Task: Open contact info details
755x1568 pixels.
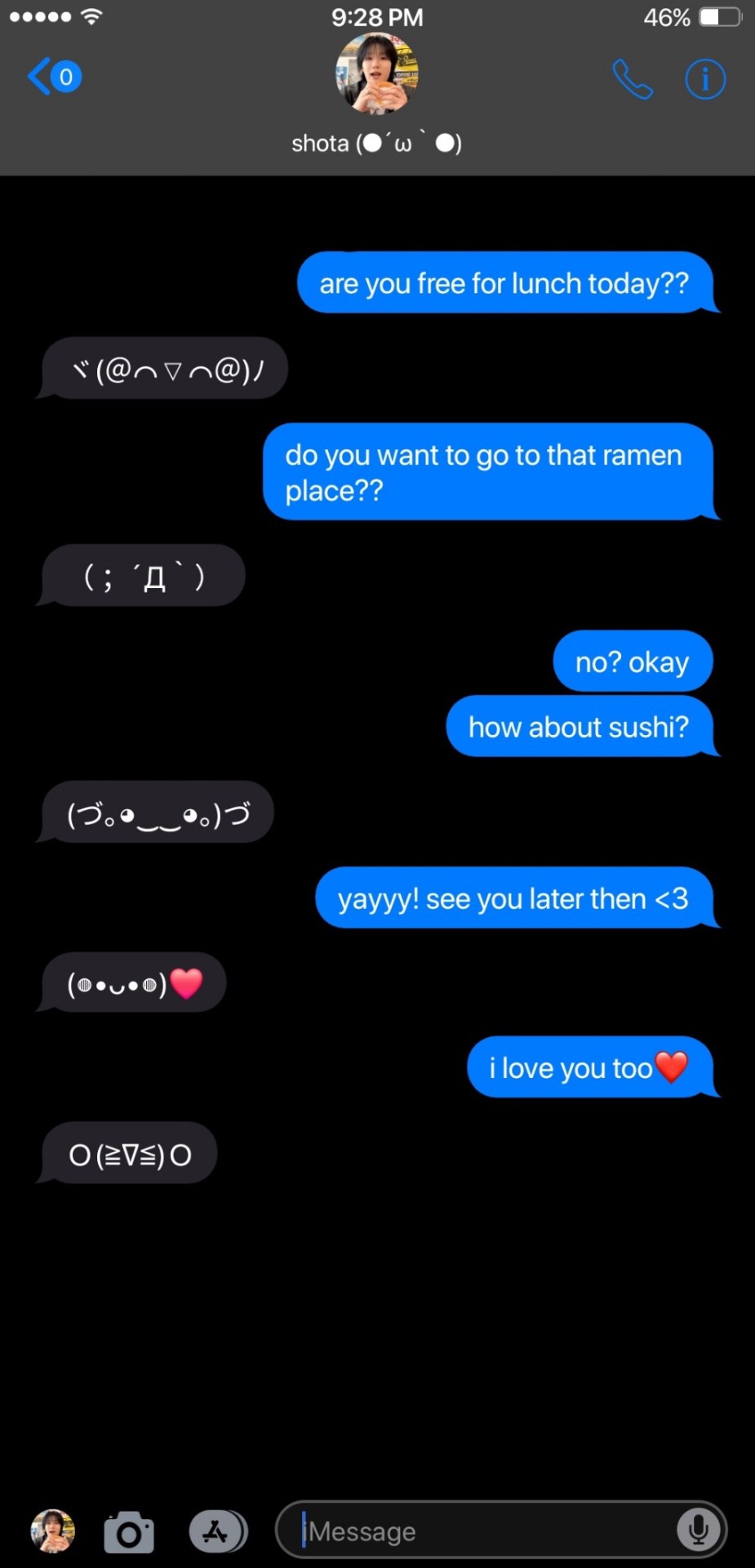Action: 705,79
